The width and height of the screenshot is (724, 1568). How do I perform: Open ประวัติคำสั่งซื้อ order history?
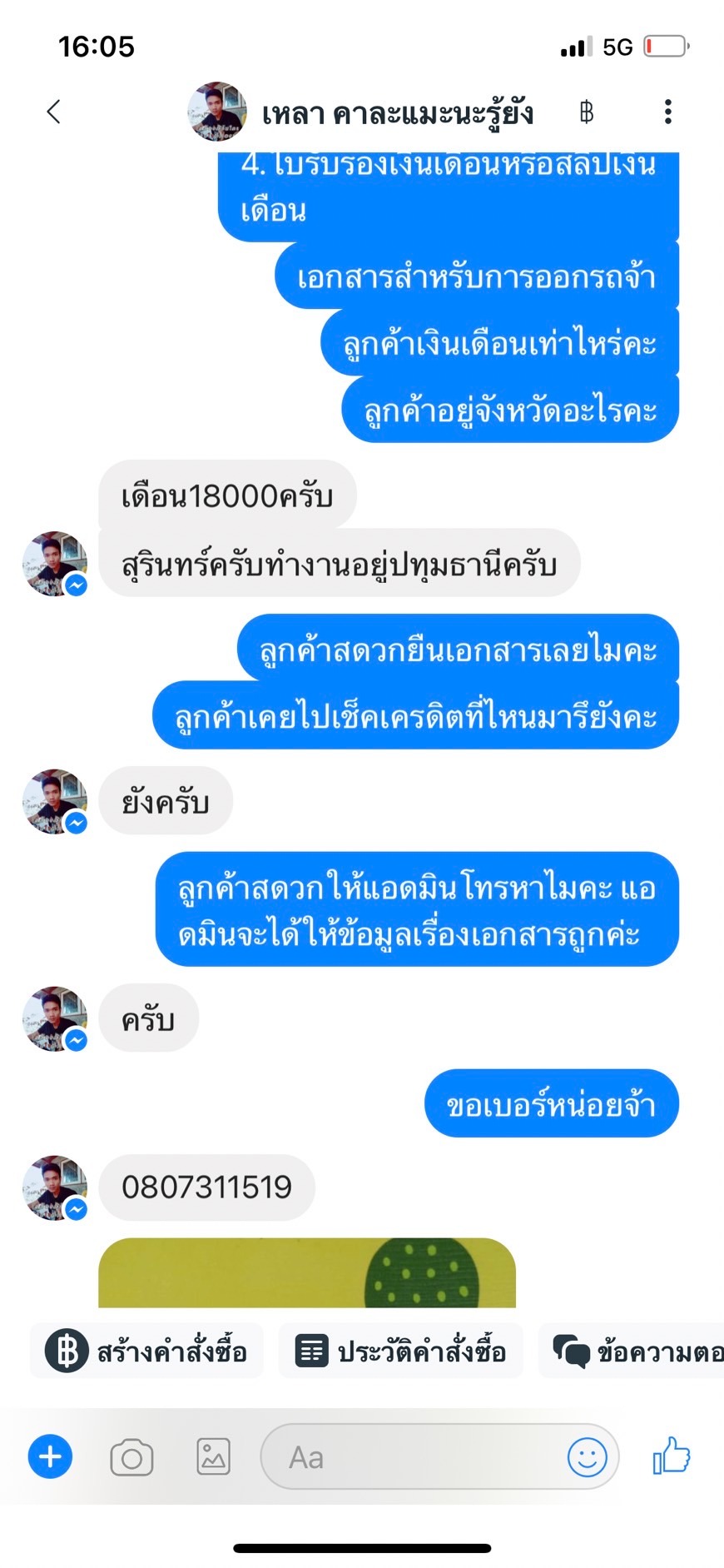(x=401, y=1351)
